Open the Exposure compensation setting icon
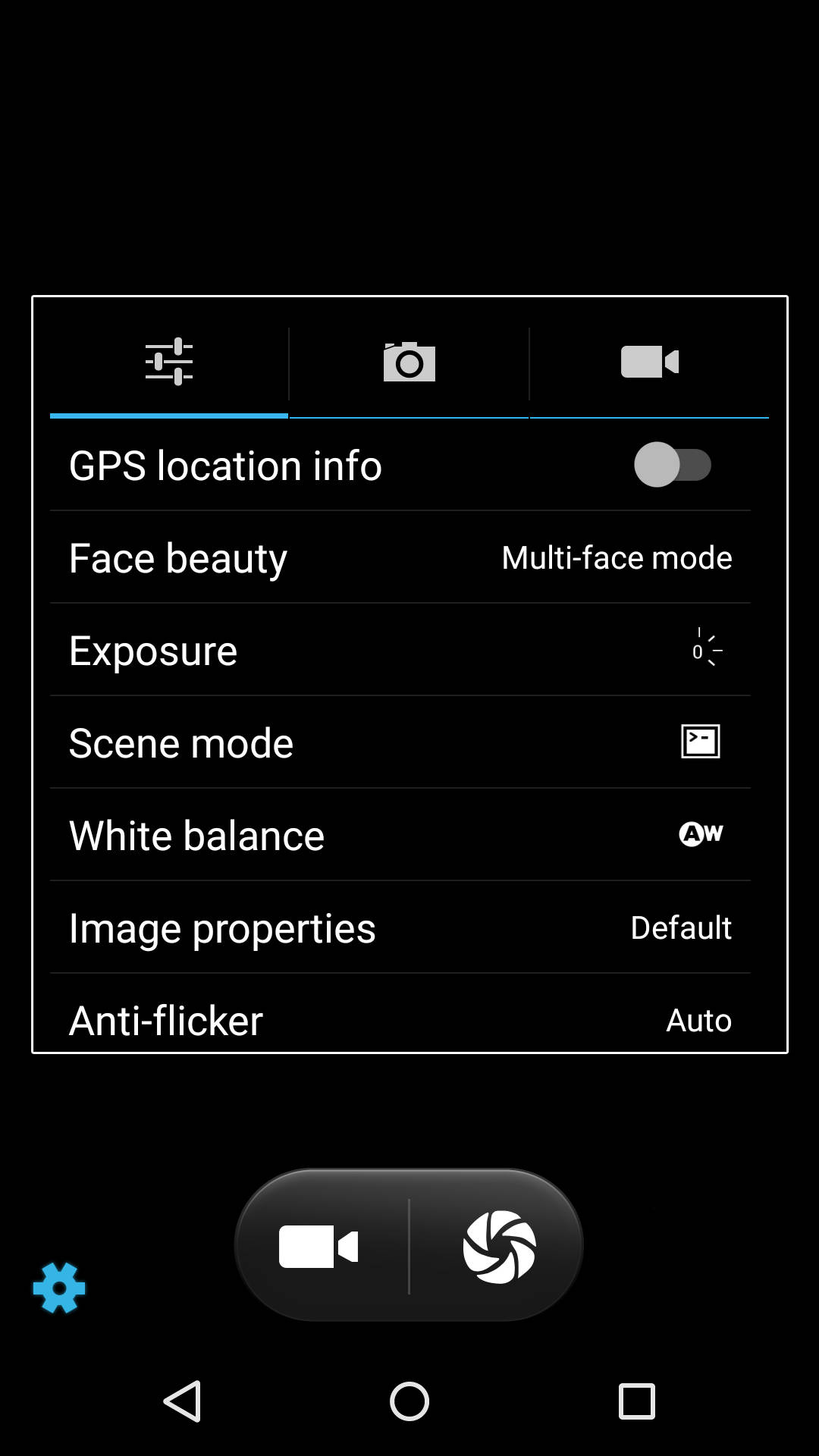Screen dimensions: 819x1456 click(704, 650)
